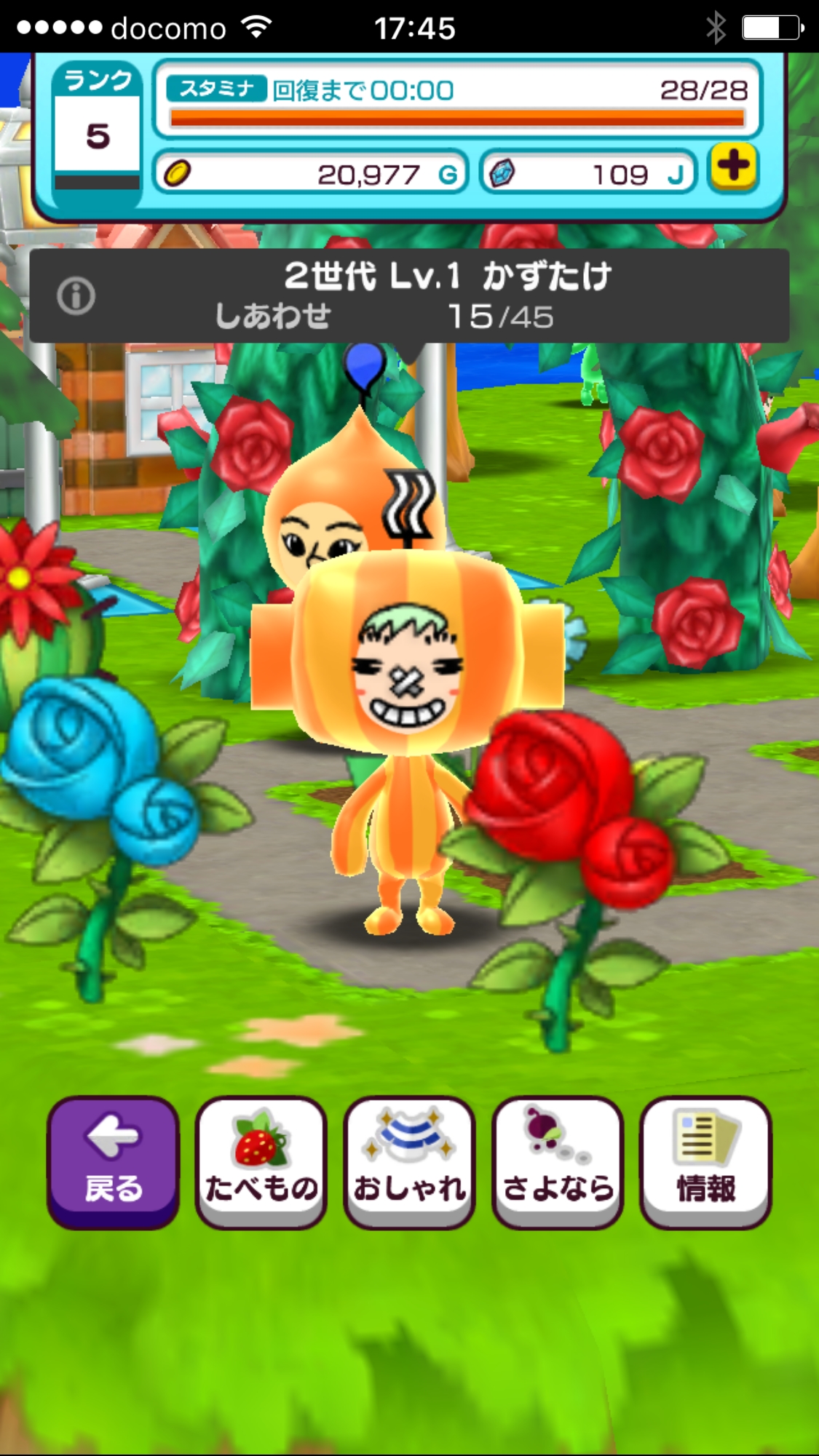819x1456 pixels.
Task: Tap the yellow plus button to add jewels
Action: 732,168
